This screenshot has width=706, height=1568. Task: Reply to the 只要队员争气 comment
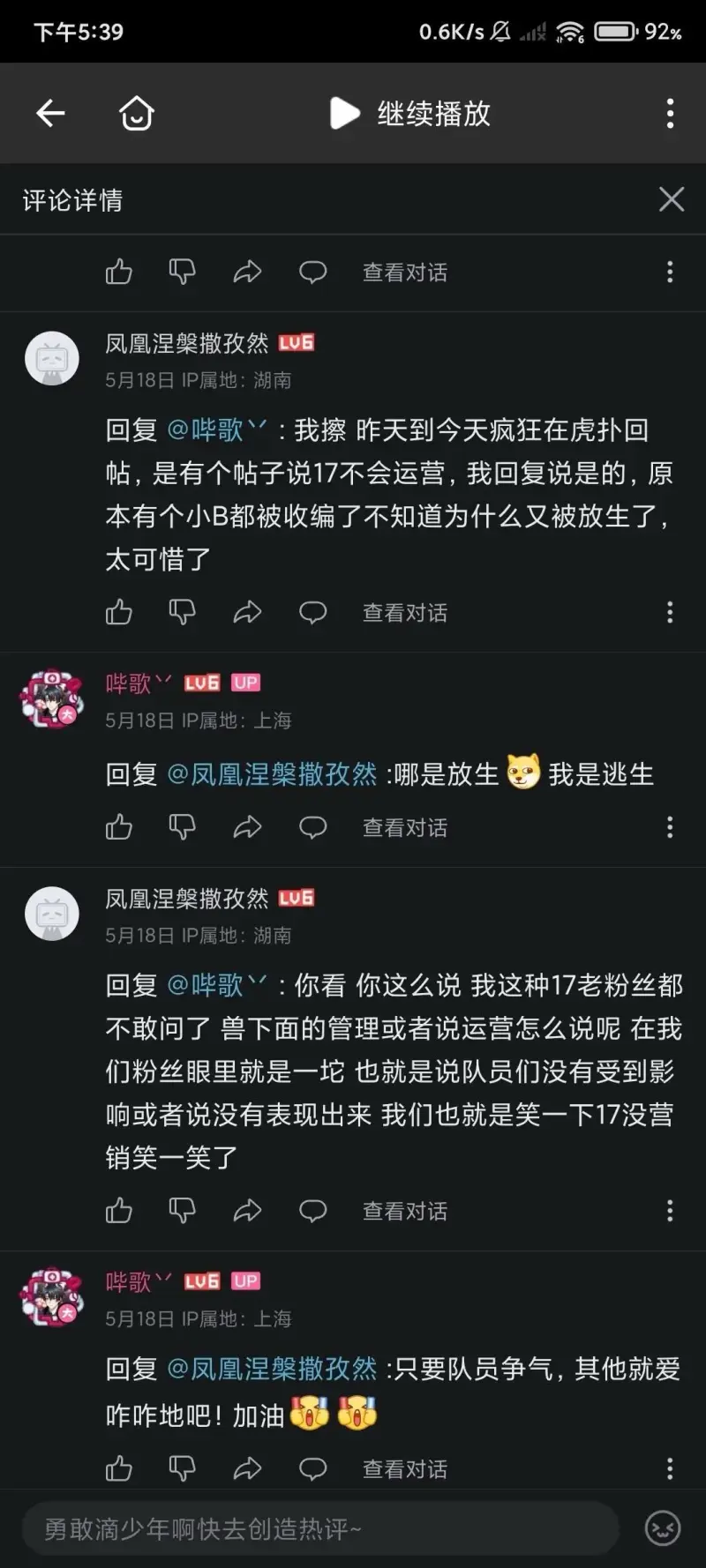point(312,1469)
